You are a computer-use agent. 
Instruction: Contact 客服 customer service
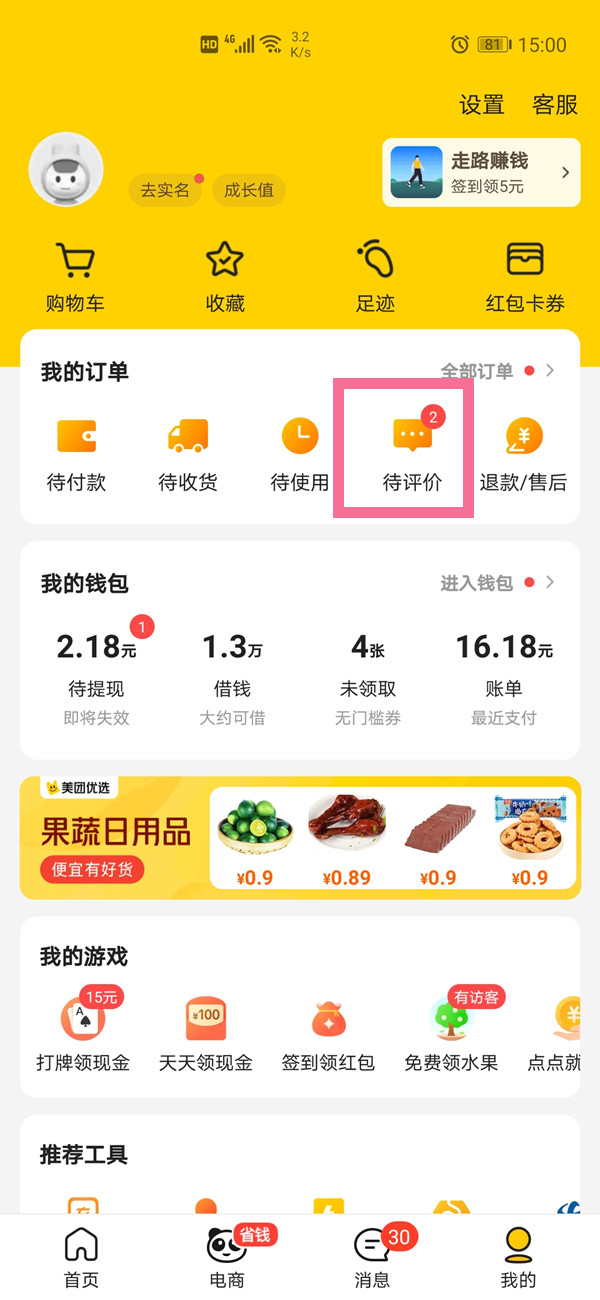pos(555,105)
